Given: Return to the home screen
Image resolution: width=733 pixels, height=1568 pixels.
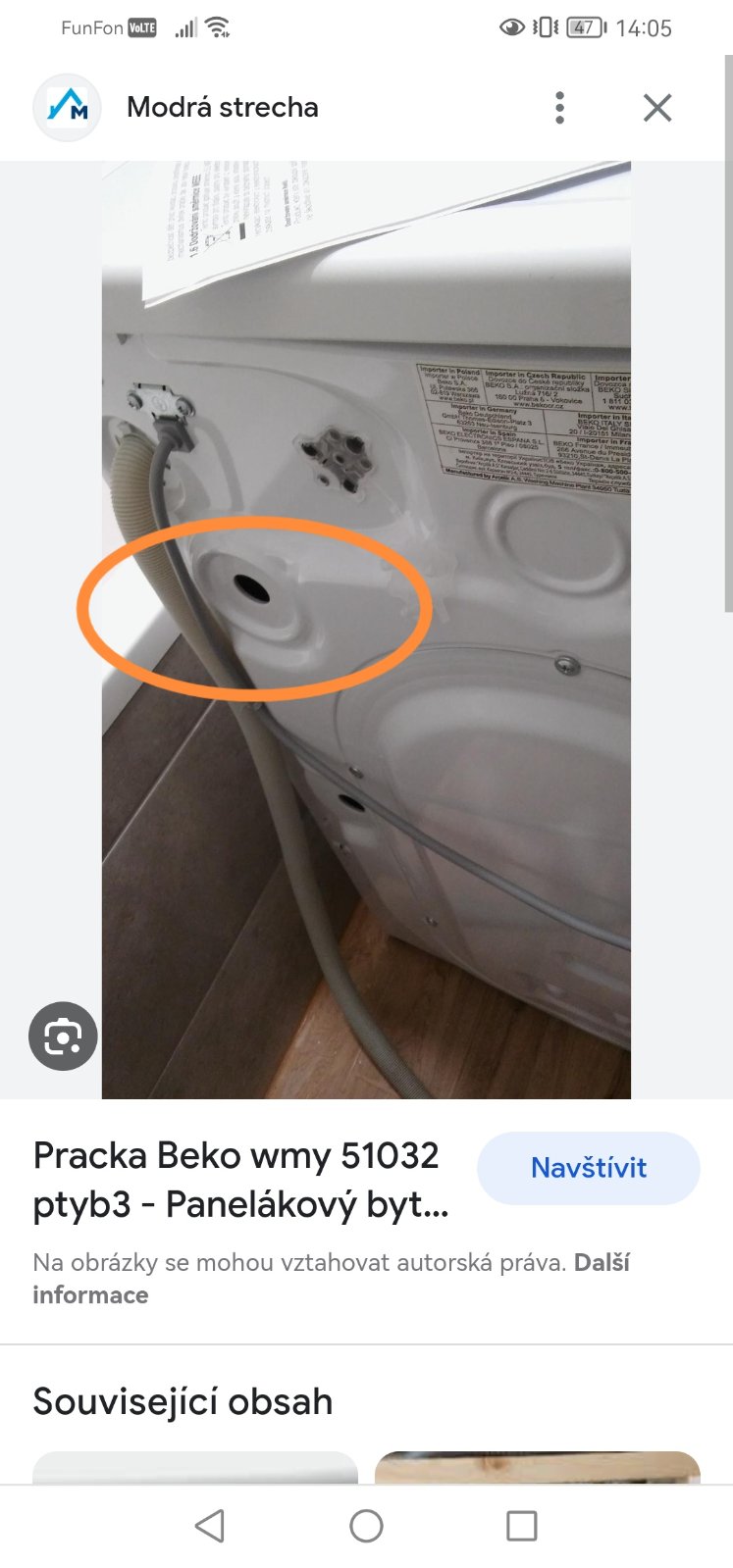Looking at the screenshot, I should [366, 1526].
